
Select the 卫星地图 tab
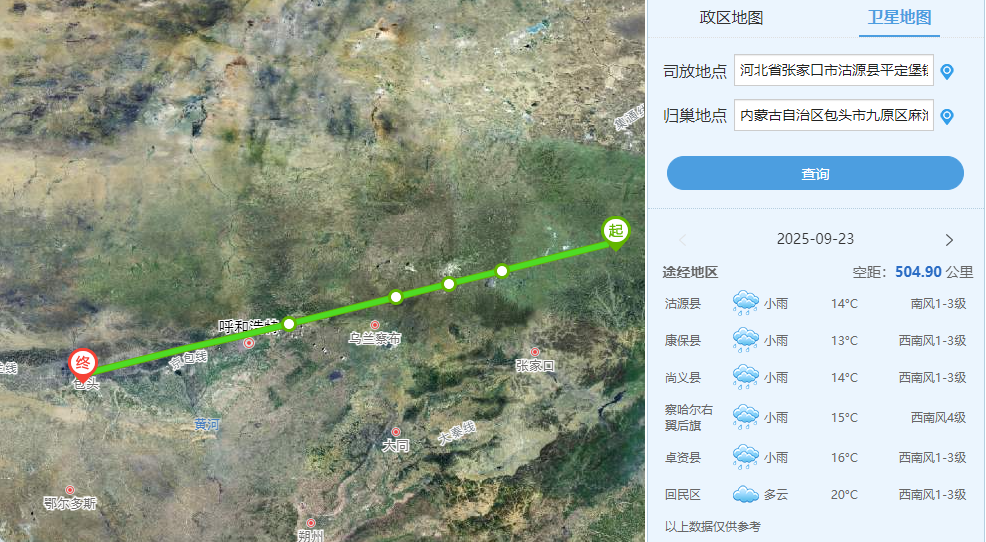point(898,18)
